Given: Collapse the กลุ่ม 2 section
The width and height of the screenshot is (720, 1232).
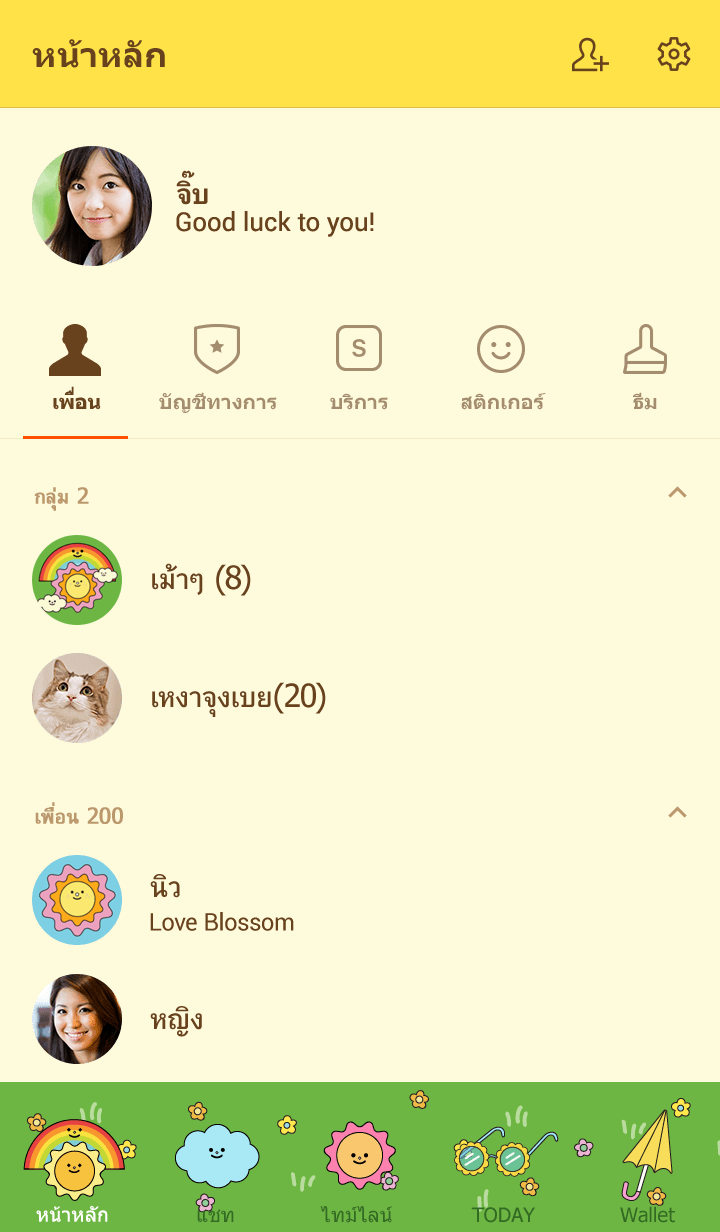Looking at the screenshot, I should coord(677,493).
